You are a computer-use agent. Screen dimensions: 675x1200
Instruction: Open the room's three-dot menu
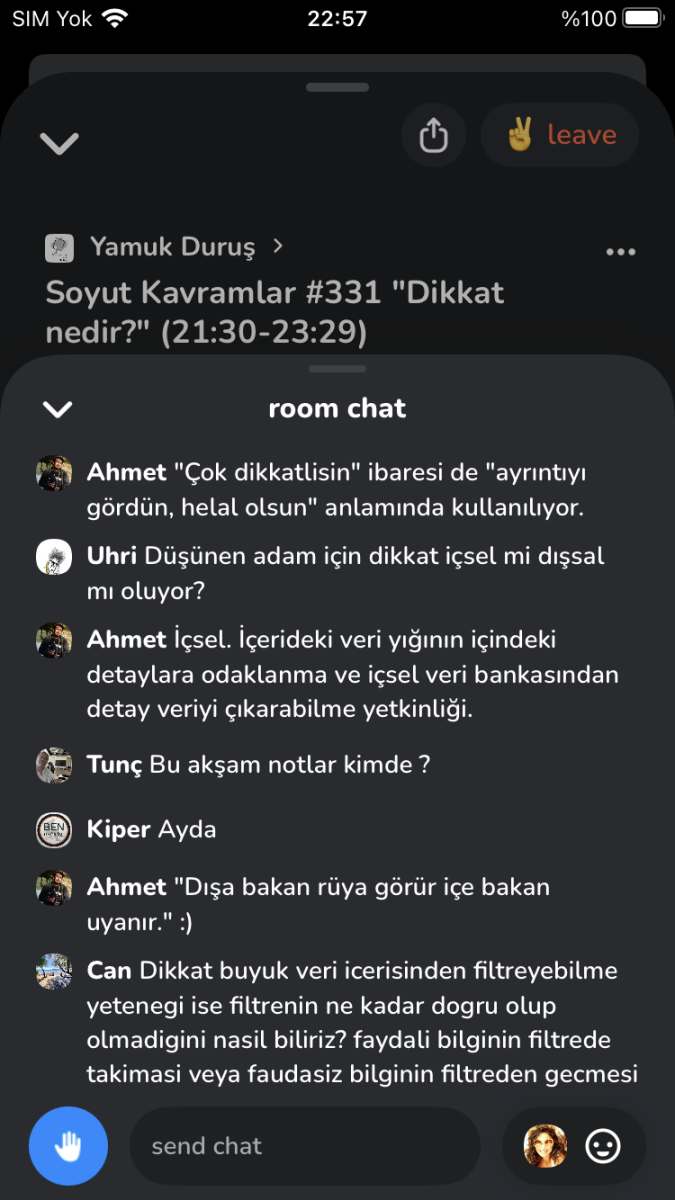pos(621,252)
